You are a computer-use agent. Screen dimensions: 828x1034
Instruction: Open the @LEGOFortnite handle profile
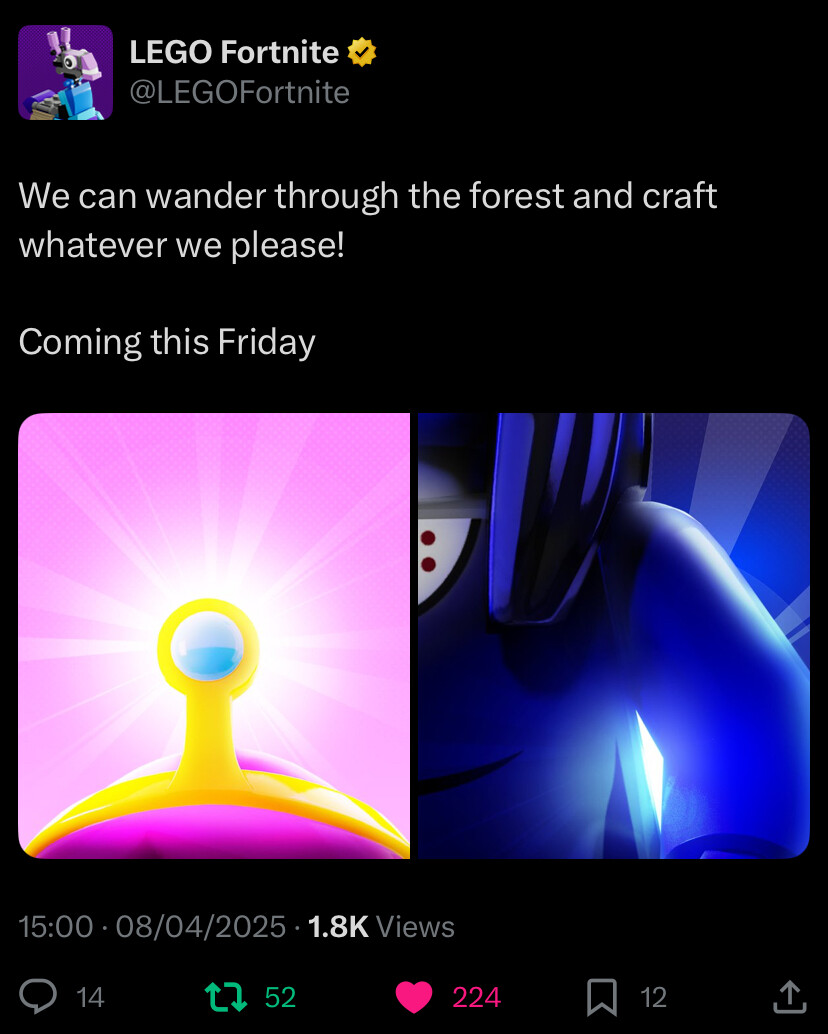coord(240,93)
